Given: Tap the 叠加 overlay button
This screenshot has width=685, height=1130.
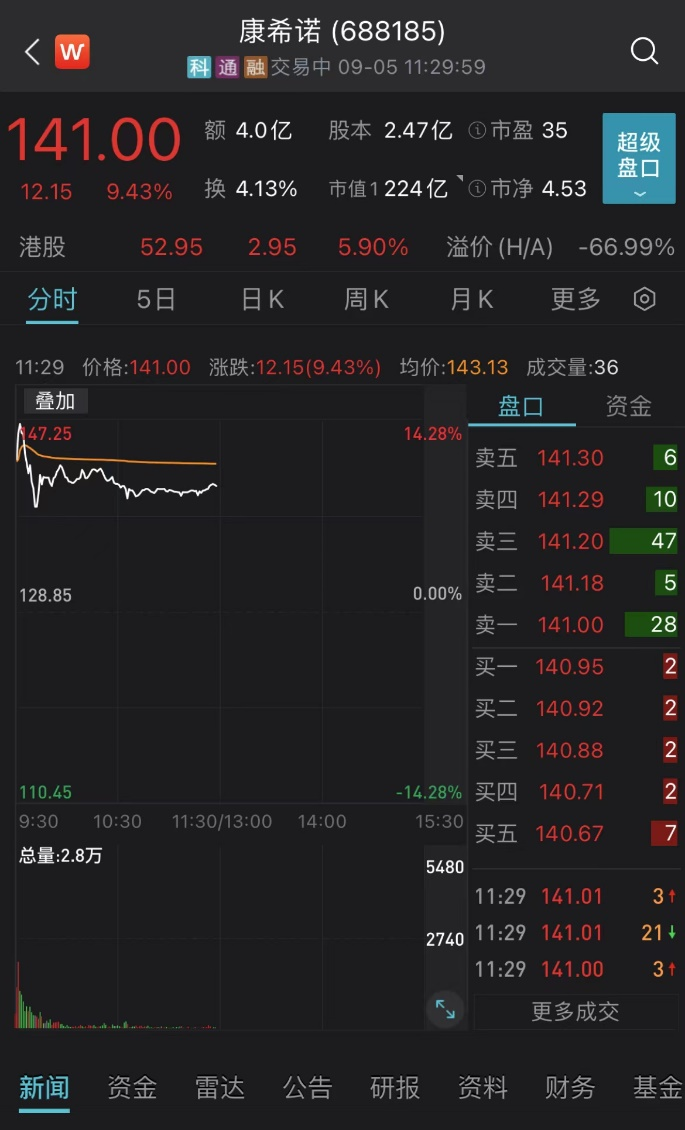Looking at the screenshot, I should click(x=56, y=401).
